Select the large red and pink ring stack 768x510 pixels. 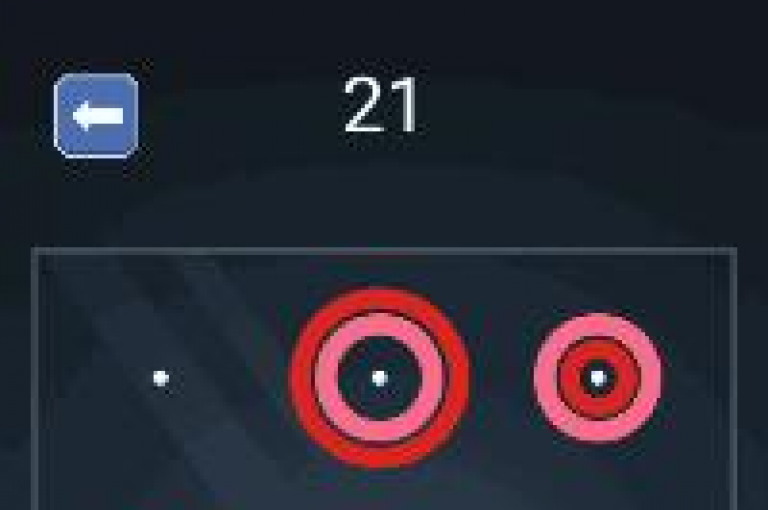[x=379, y=378]
